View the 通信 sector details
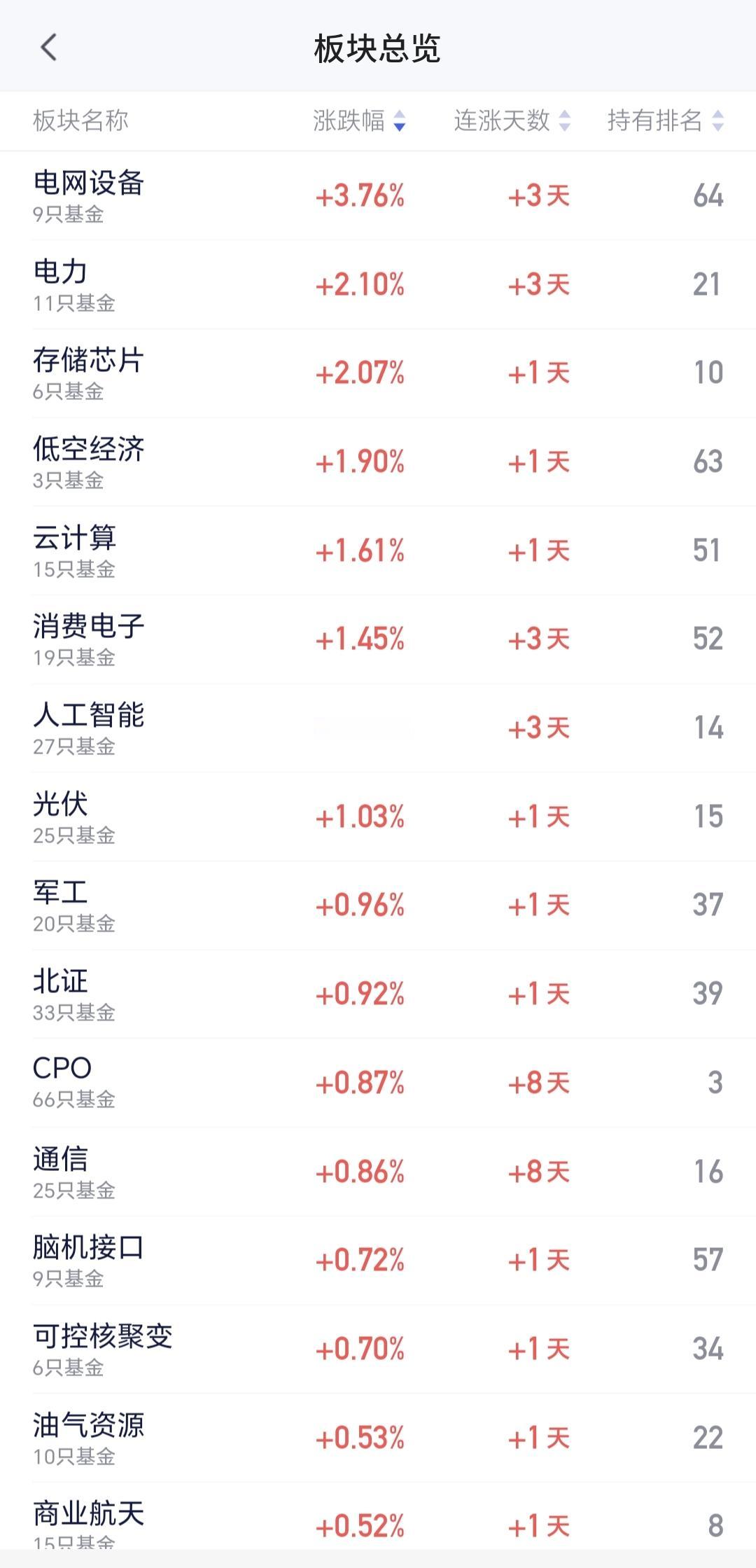756x1568 pixels. 378,1172
